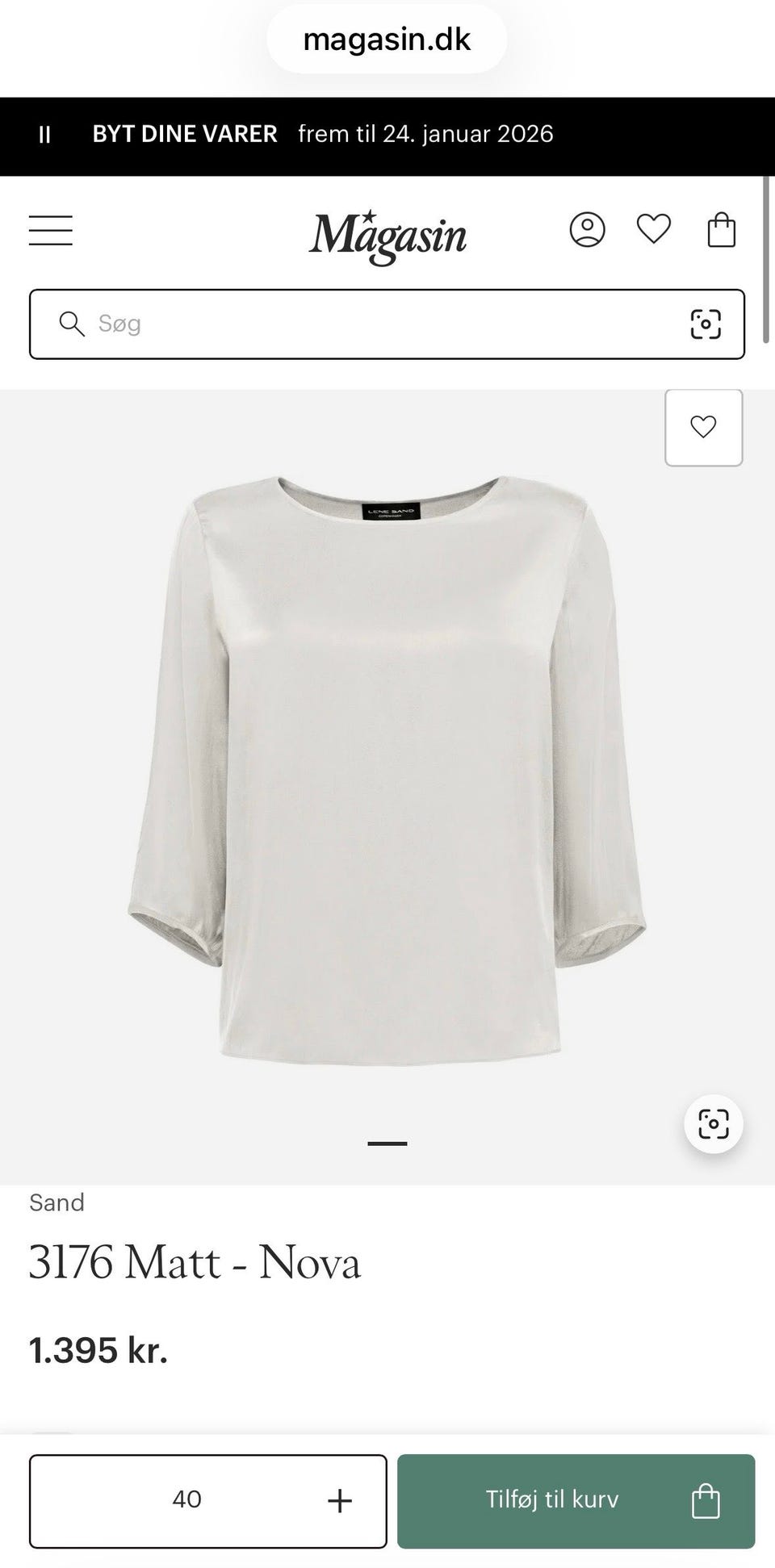Open the Sand brand link

57,1202
